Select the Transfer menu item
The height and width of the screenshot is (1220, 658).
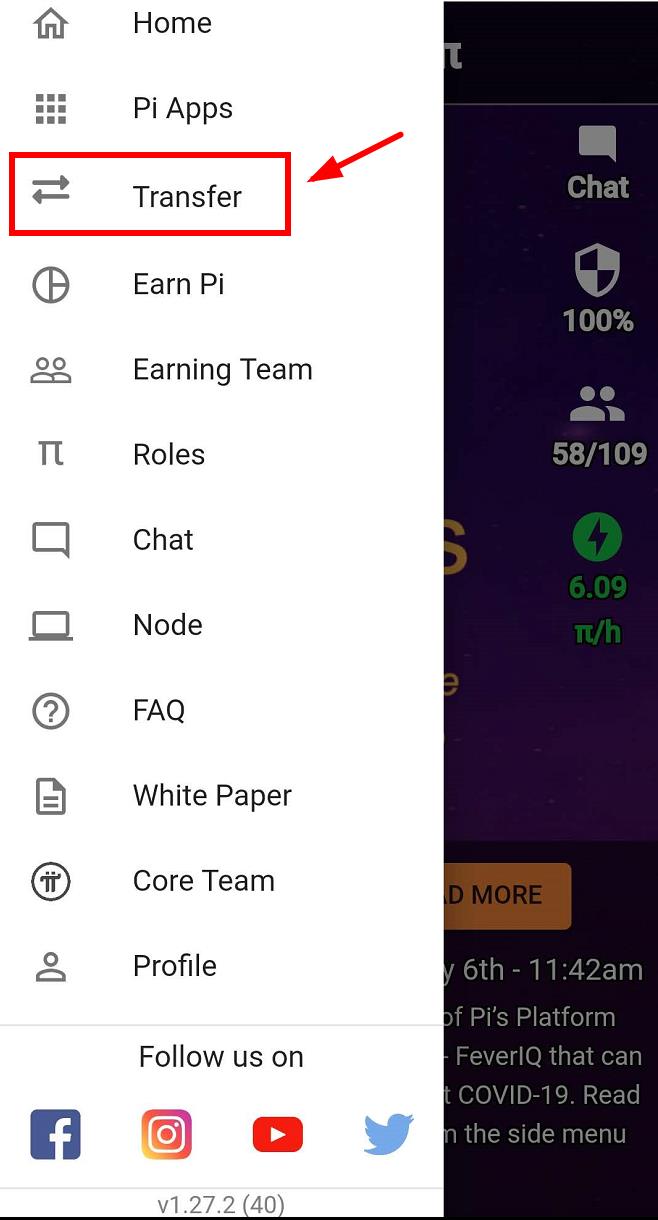221,195
